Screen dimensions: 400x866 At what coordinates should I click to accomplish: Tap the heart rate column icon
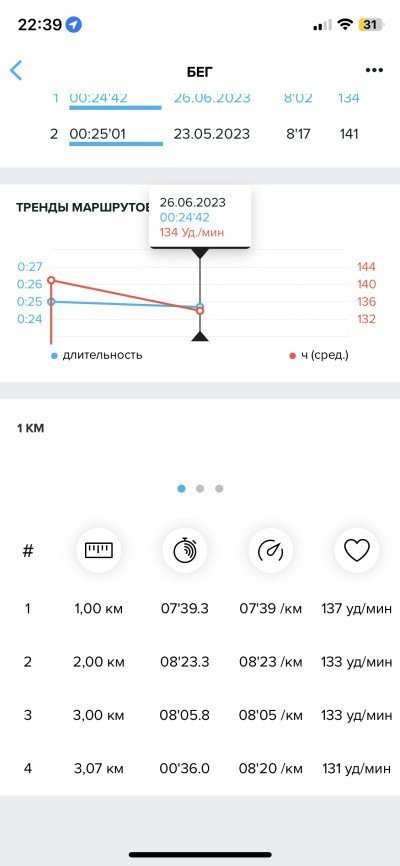point(357,550)
